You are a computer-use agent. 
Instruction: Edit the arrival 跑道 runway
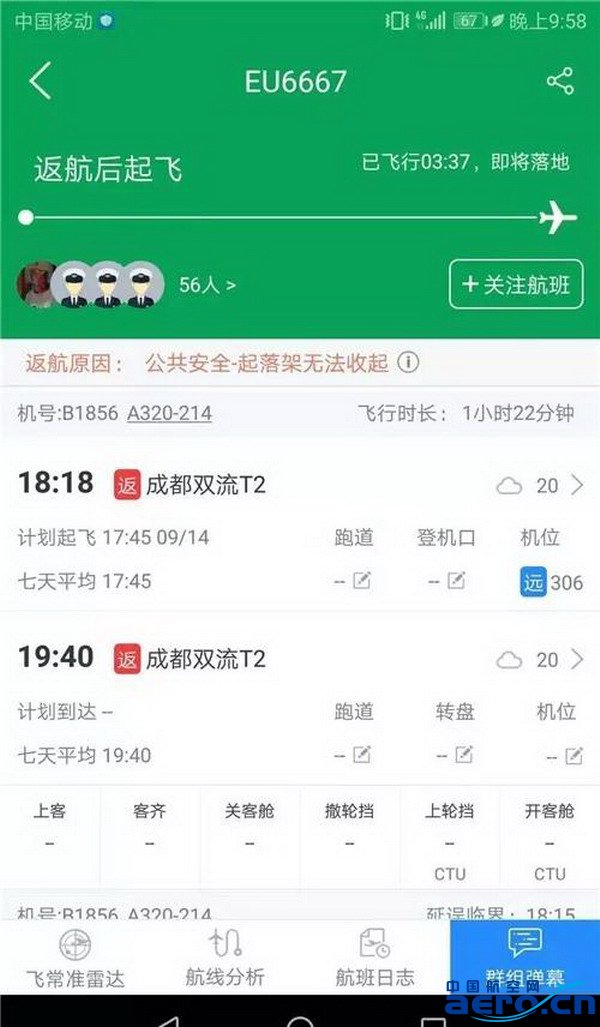(x=361, y=755)
